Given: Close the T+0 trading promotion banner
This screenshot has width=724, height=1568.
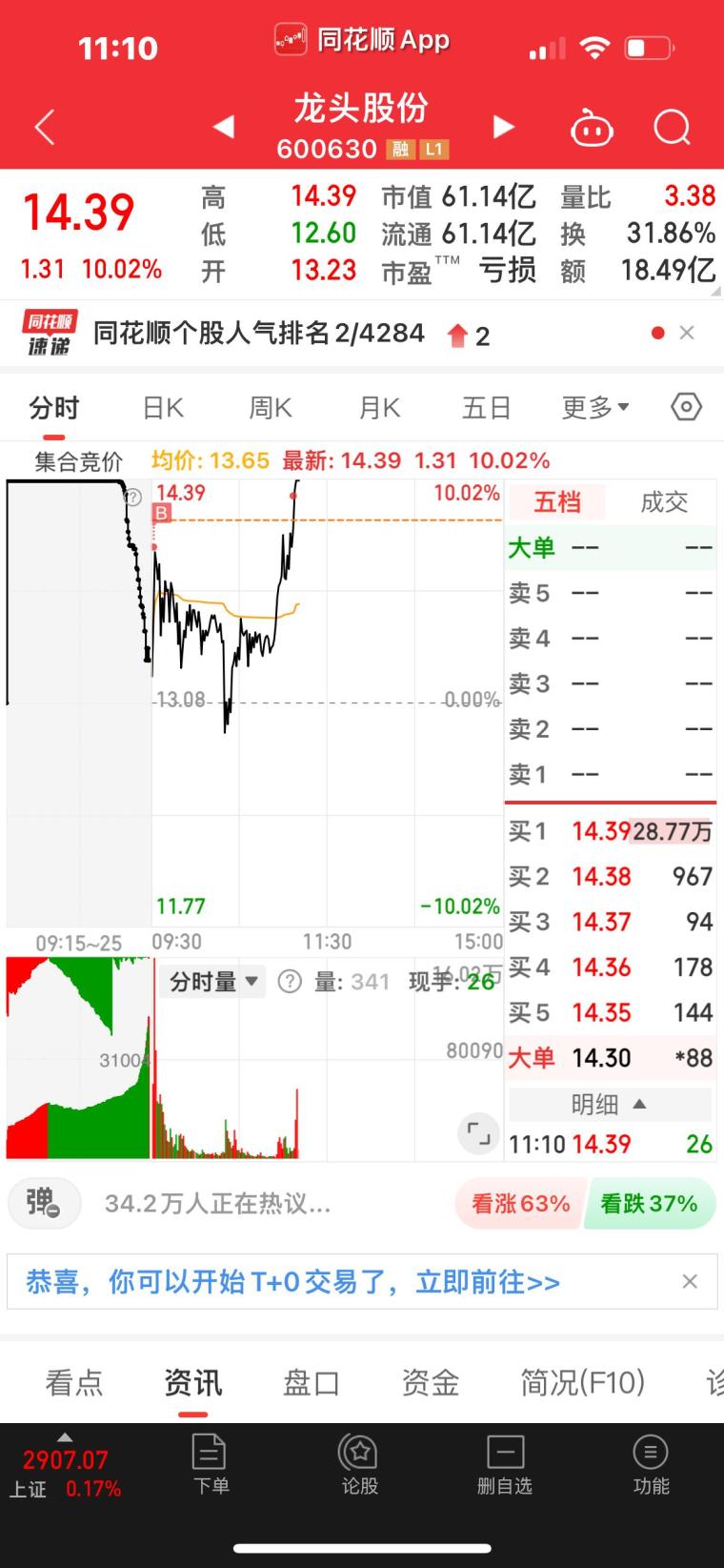Looking at the screenshot, I should click(x=691, y=1282).
